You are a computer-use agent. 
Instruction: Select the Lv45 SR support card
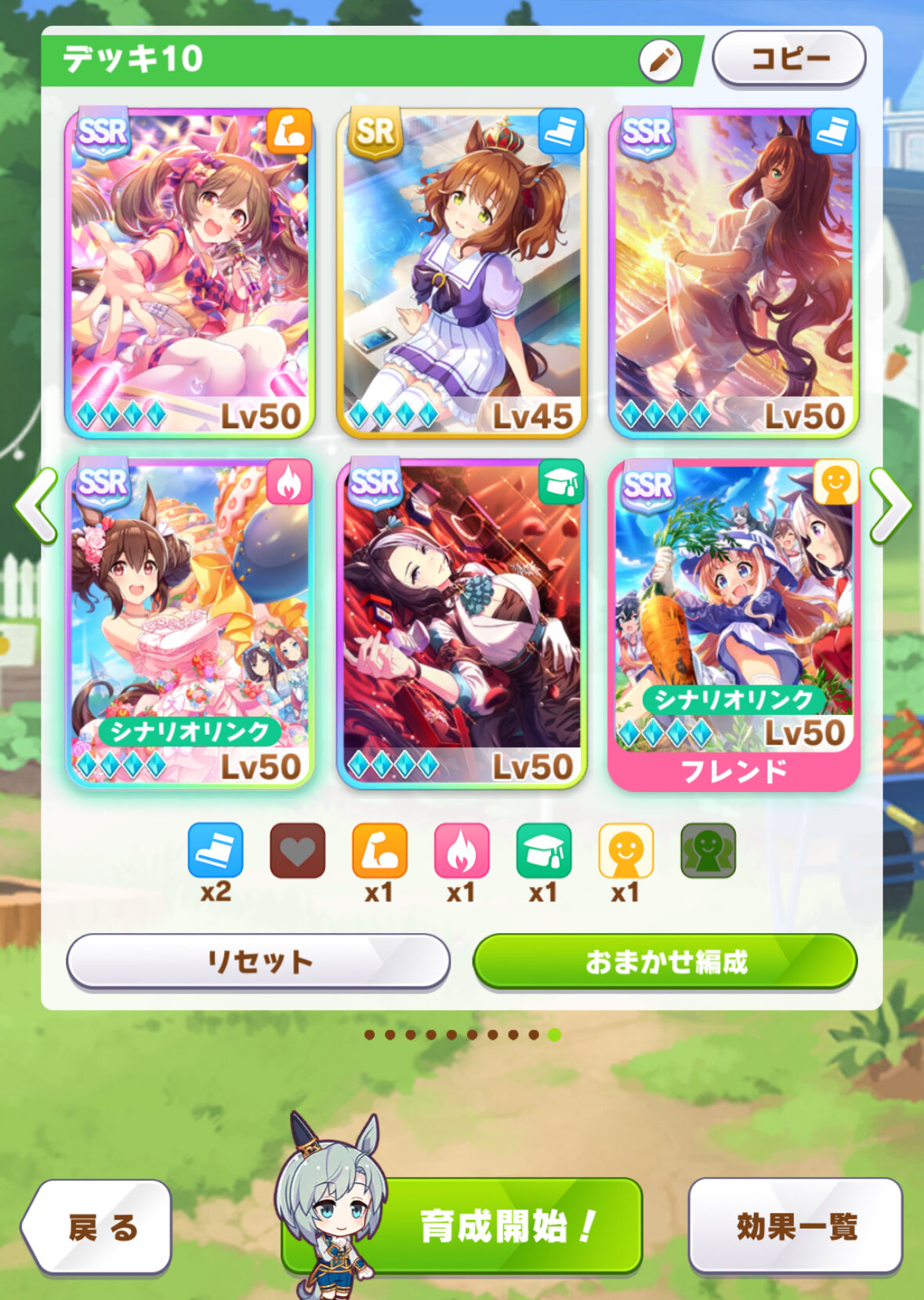462,271
